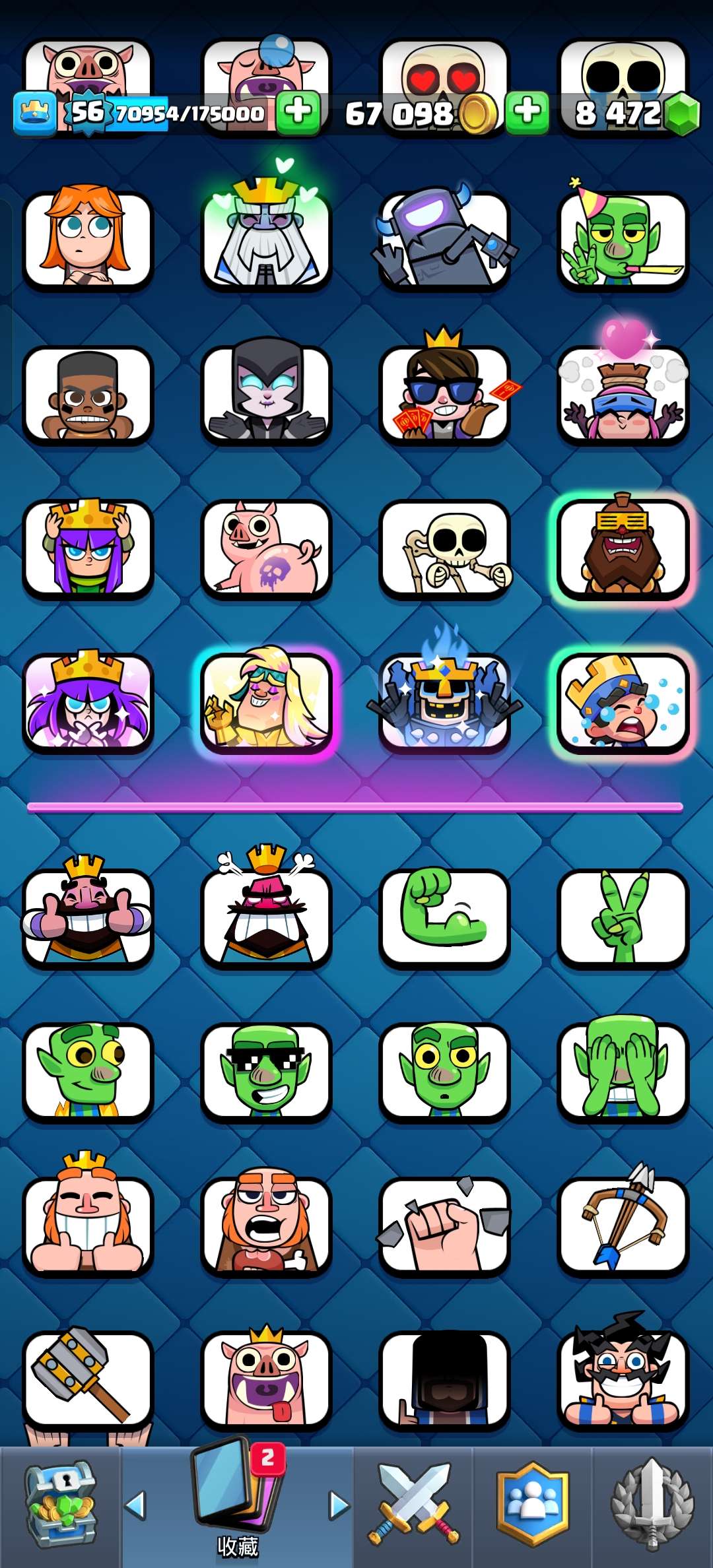Tap the right arrow beside the cards icon
The height and width of the screenshot is (1568, 713).
point(339,1506)
